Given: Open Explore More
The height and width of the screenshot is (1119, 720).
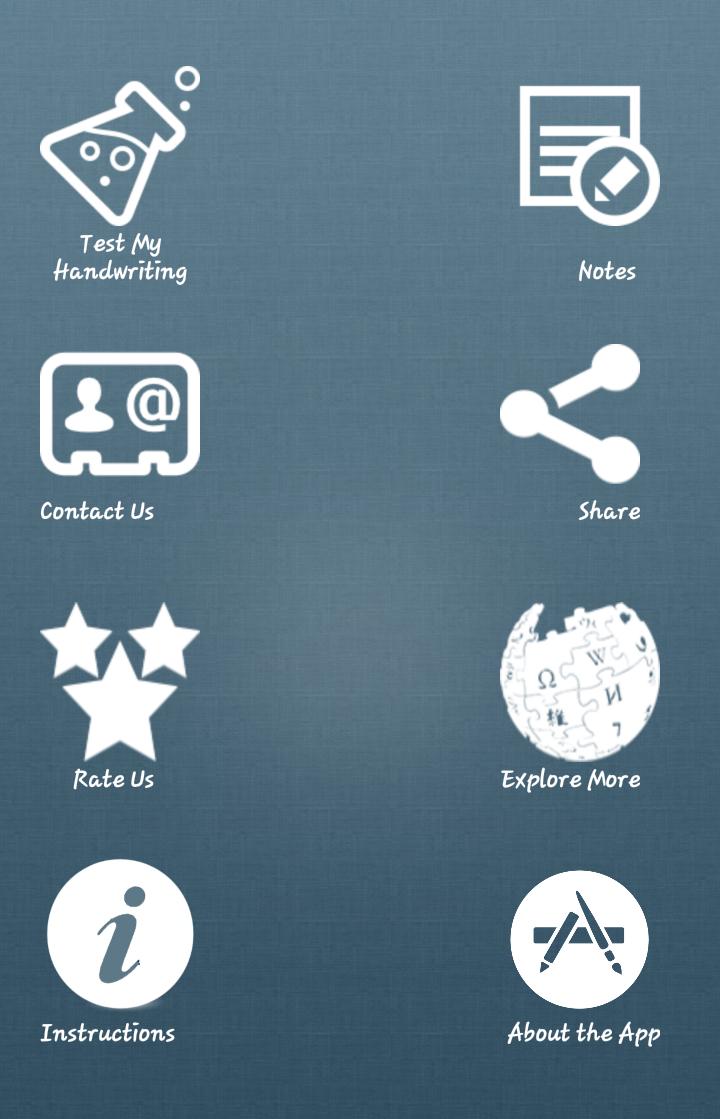Looking at the screenshot, I should (579, 682).
